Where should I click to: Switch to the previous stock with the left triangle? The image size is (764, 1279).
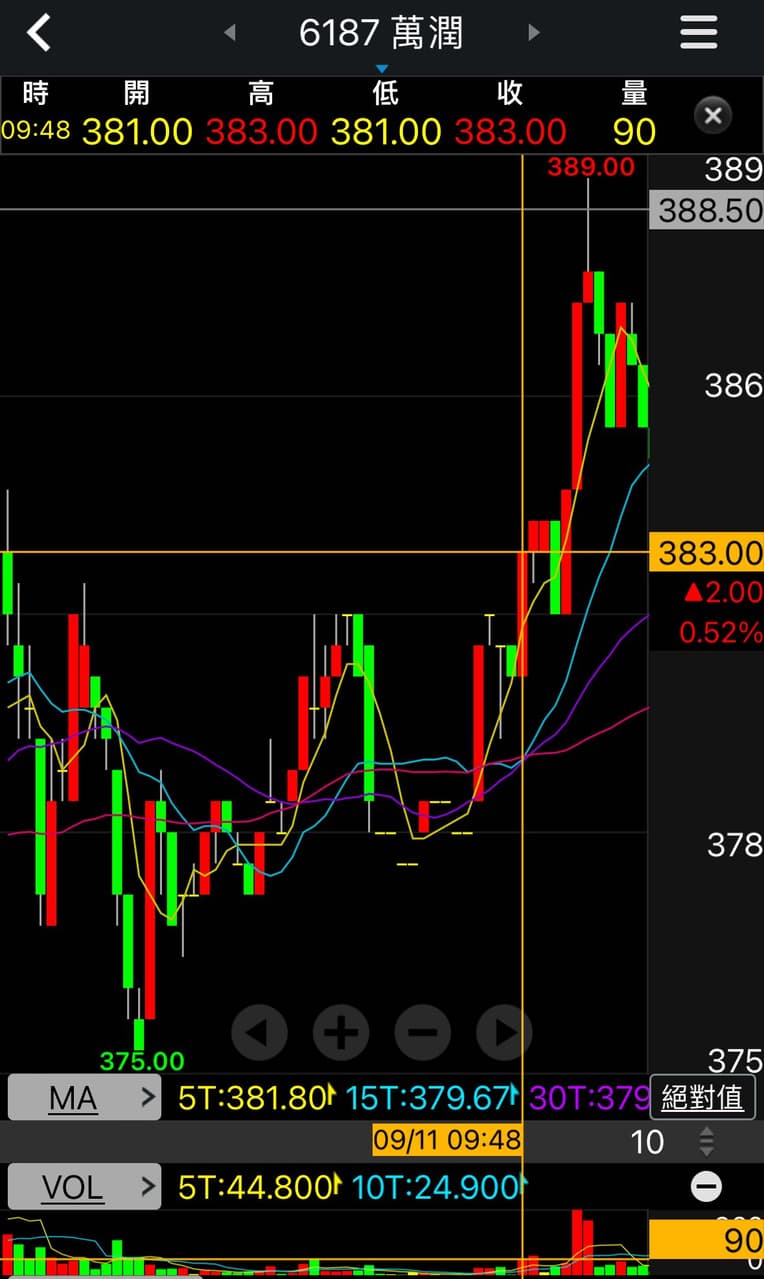[230, 33]
